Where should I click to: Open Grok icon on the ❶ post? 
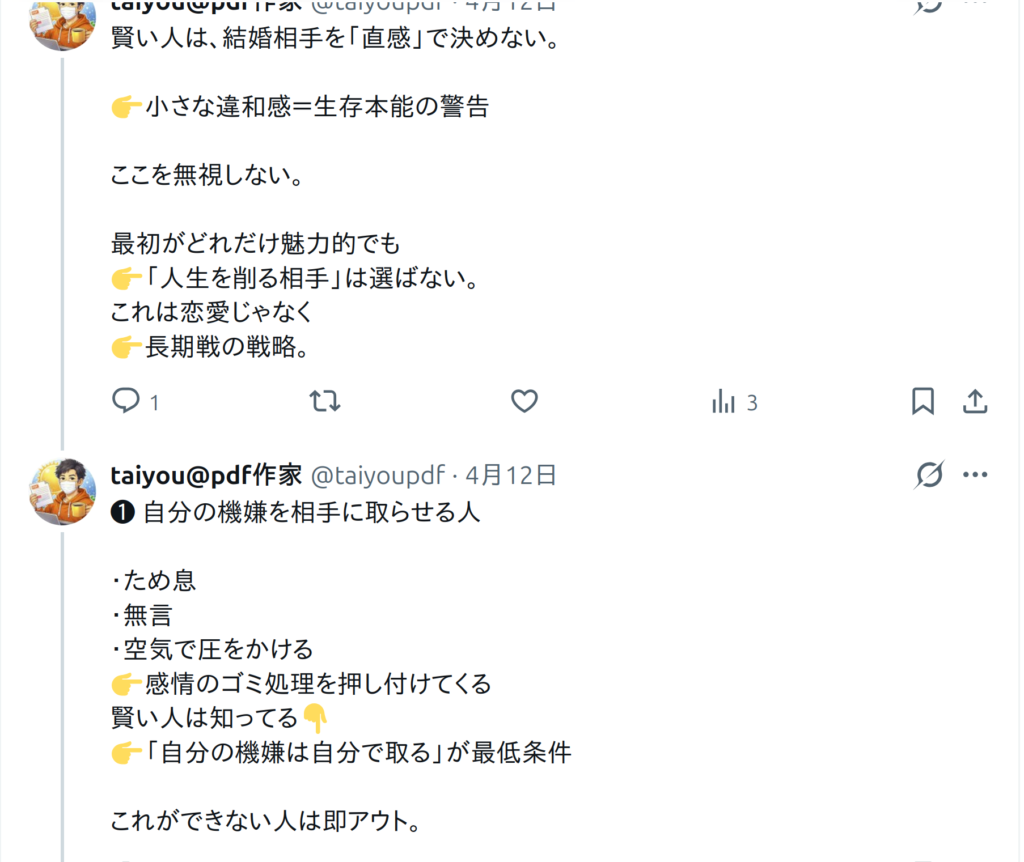pyautogui.click(x=929, y=475)
